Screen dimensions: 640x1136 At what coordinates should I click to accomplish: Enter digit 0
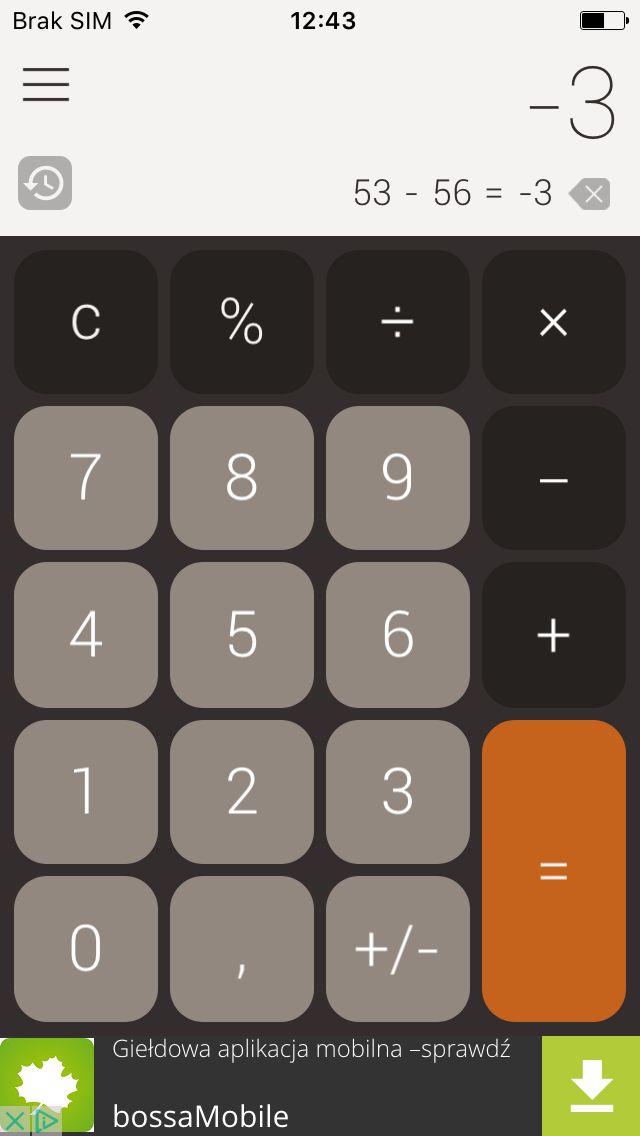86,948
